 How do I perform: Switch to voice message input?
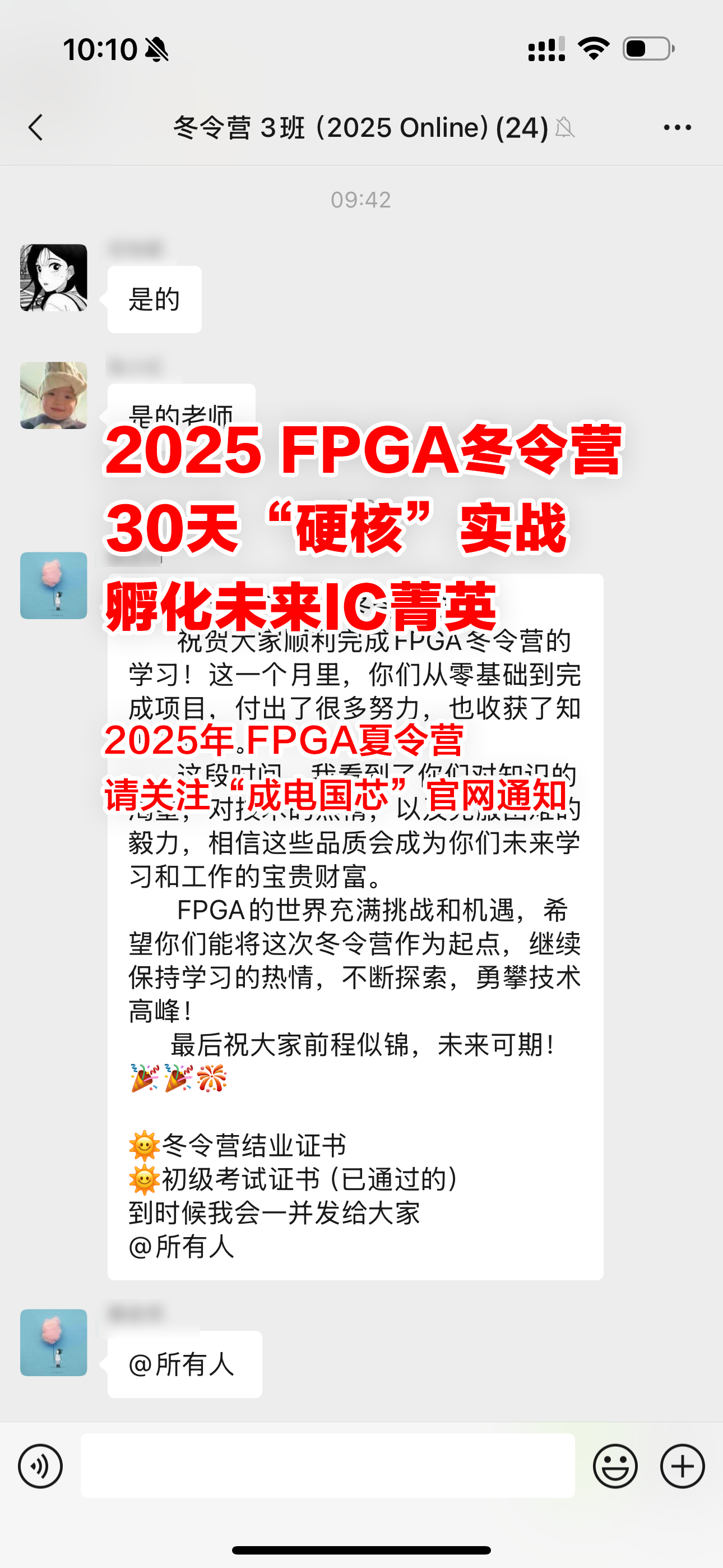tap(40, 1466)
